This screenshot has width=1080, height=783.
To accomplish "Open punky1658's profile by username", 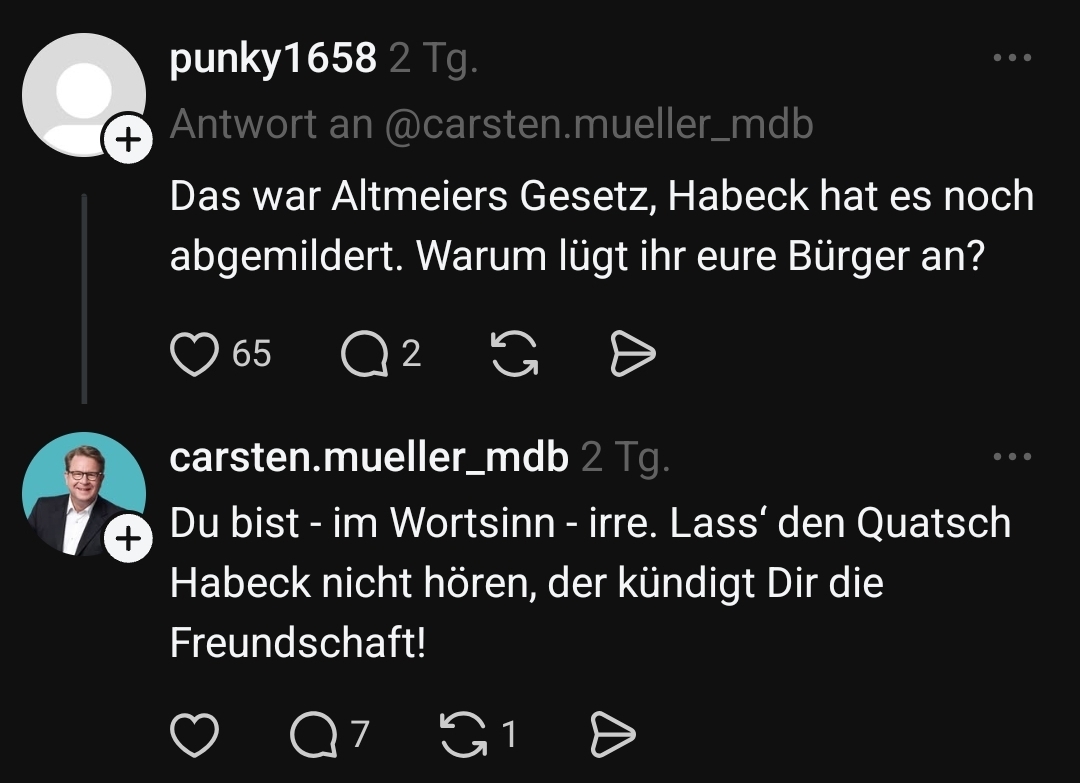I will tap(273, 60).
